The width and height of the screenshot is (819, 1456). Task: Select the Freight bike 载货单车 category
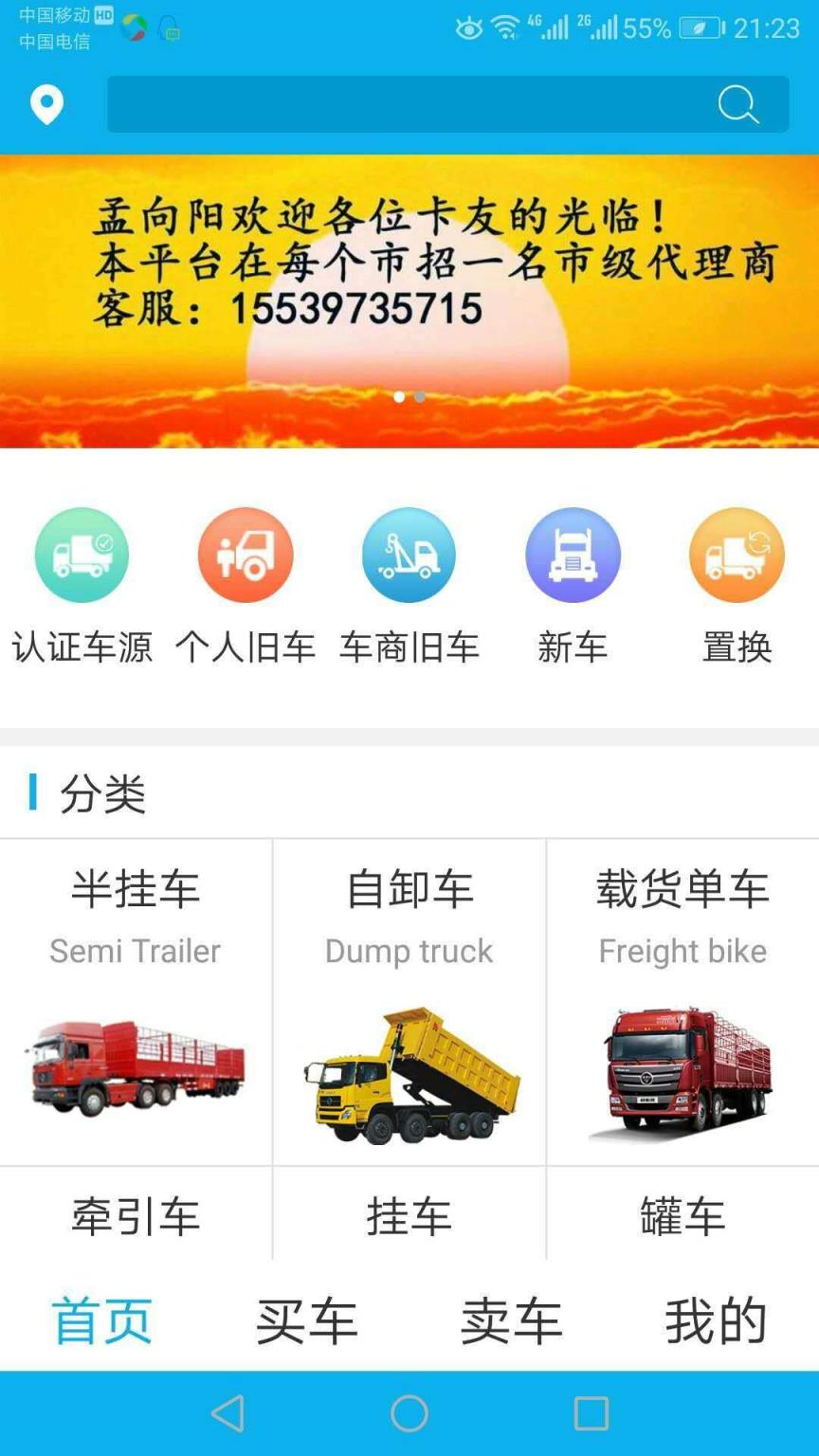tap(682, 1000)
